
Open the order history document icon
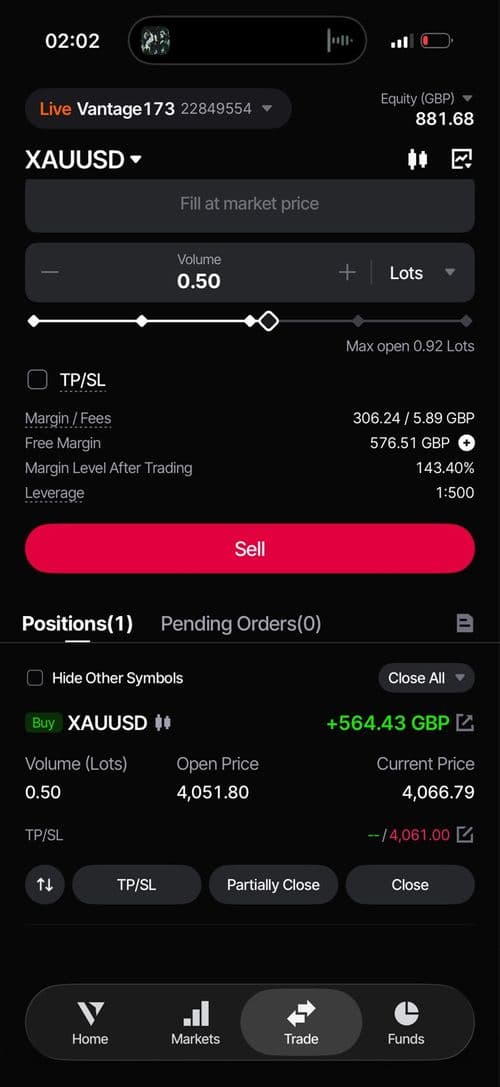pos(465,623)
